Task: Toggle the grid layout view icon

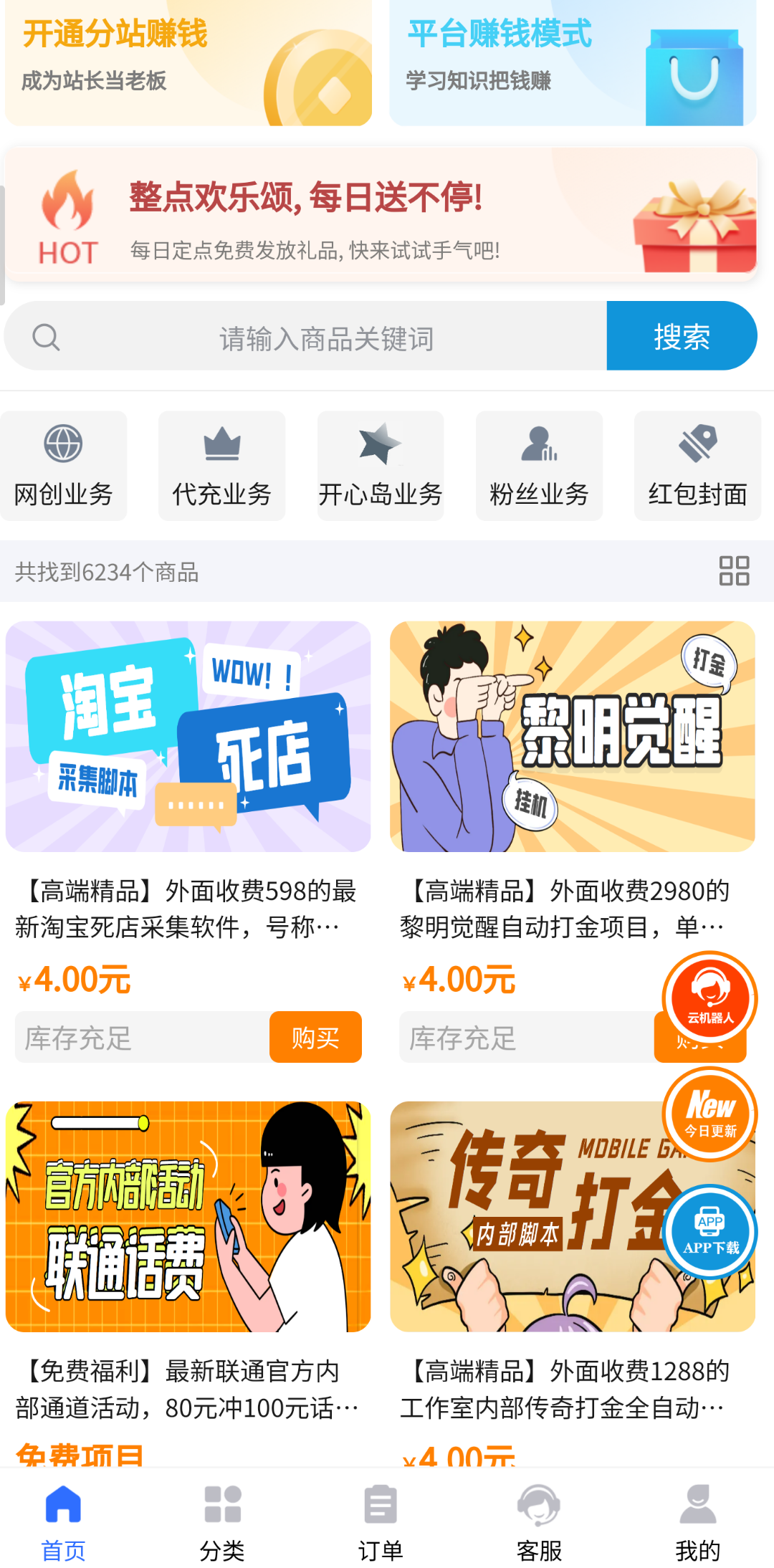Action: point(735,571)
